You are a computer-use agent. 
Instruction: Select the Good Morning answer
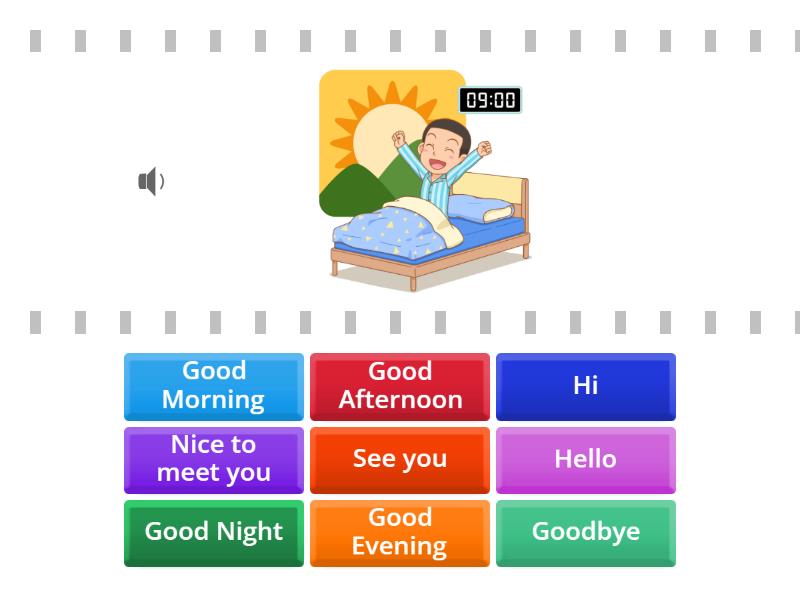tap(214, 386)
